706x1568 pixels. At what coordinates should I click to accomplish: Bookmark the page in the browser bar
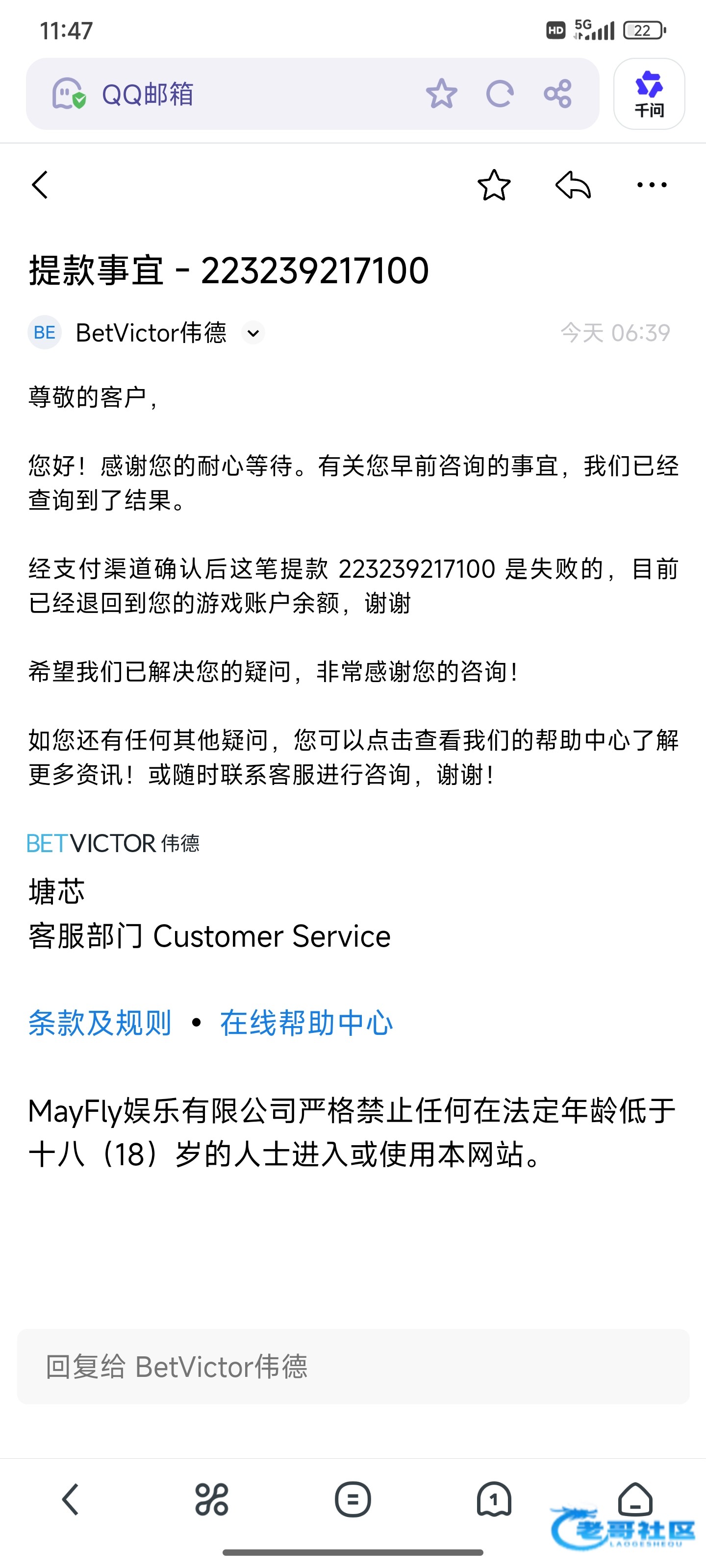coord(441,94)
